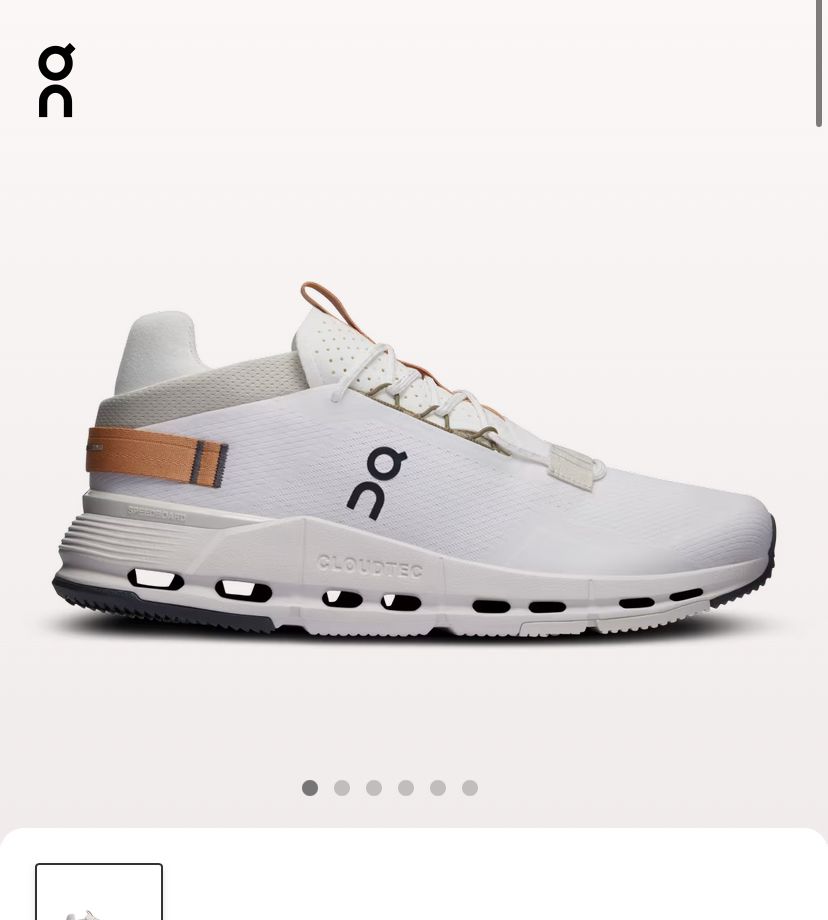Screen dimensions: 828x920
Task: Jump to the second carousel image dot
Action: pos(342,788)
